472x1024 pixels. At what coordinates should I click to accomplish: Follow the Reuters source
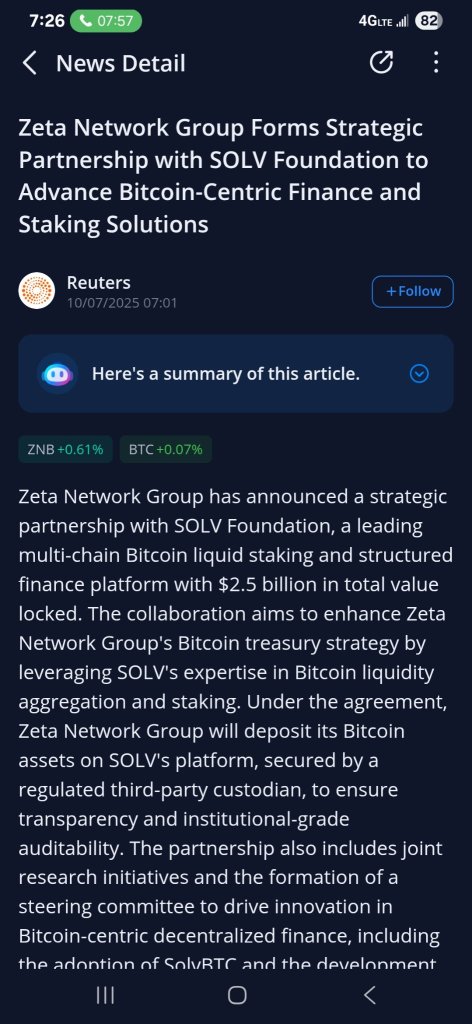[413, 291]
